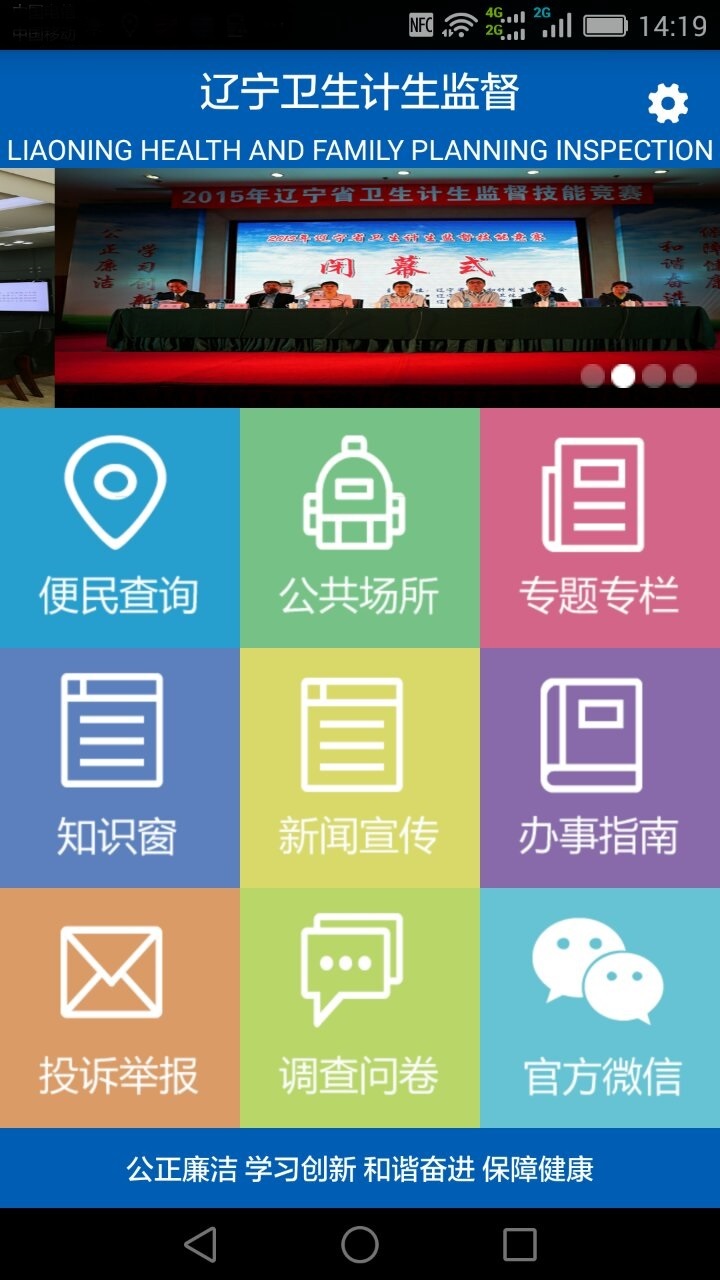Select the 公共场所 tile
Image resolution: width=720 pixels, height=1280 pixels.
(359, 527)
